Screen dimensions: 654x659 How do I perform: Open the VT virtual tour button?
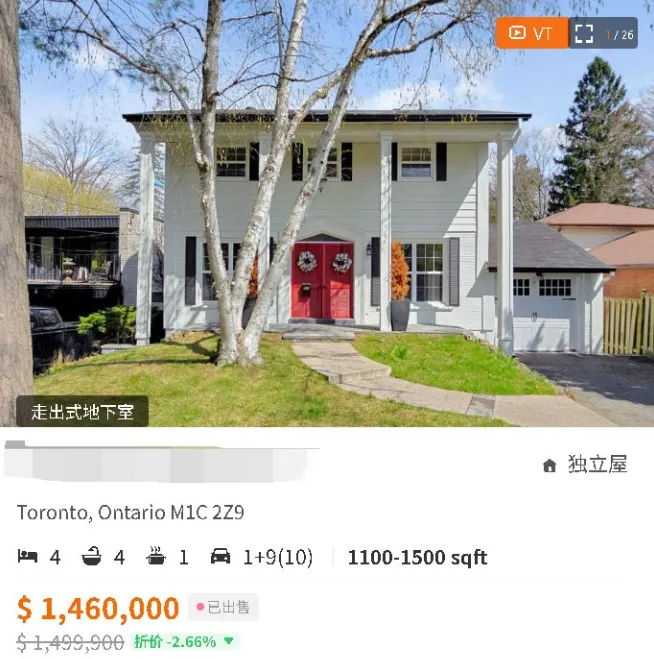tap(531, 33)
